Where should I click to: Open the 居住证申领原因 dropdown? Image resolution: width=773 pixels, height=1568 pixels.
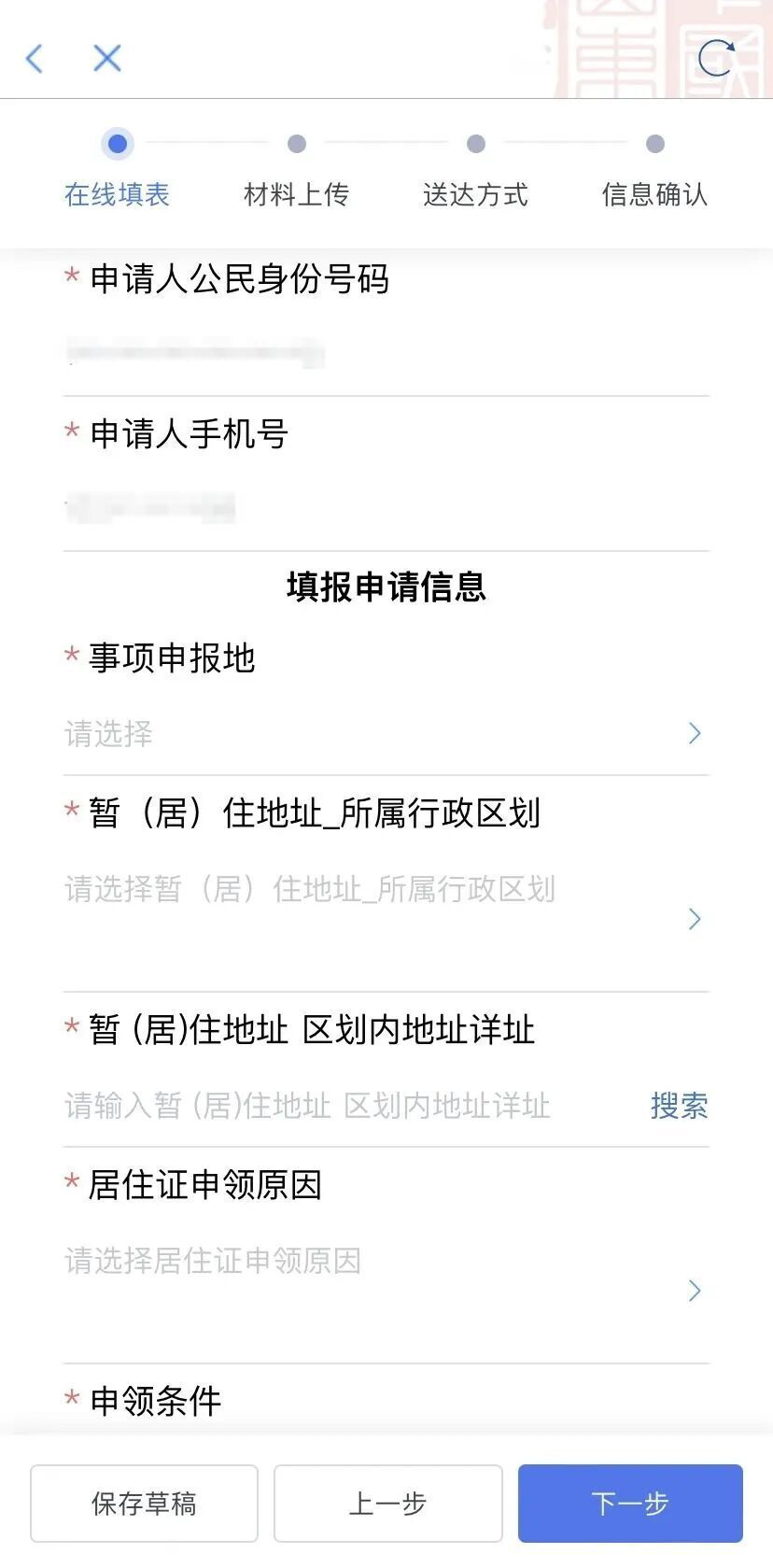(694, 1291)
